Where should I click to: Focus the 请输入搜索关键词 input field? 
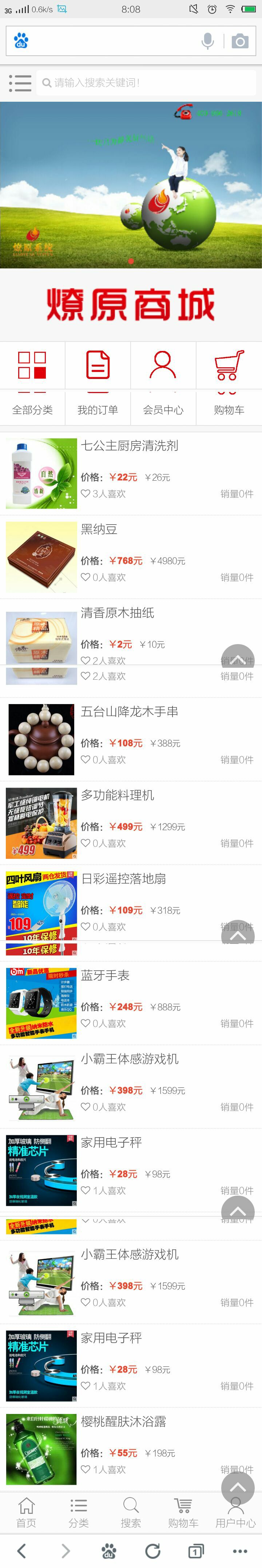(x=146, y=83)
